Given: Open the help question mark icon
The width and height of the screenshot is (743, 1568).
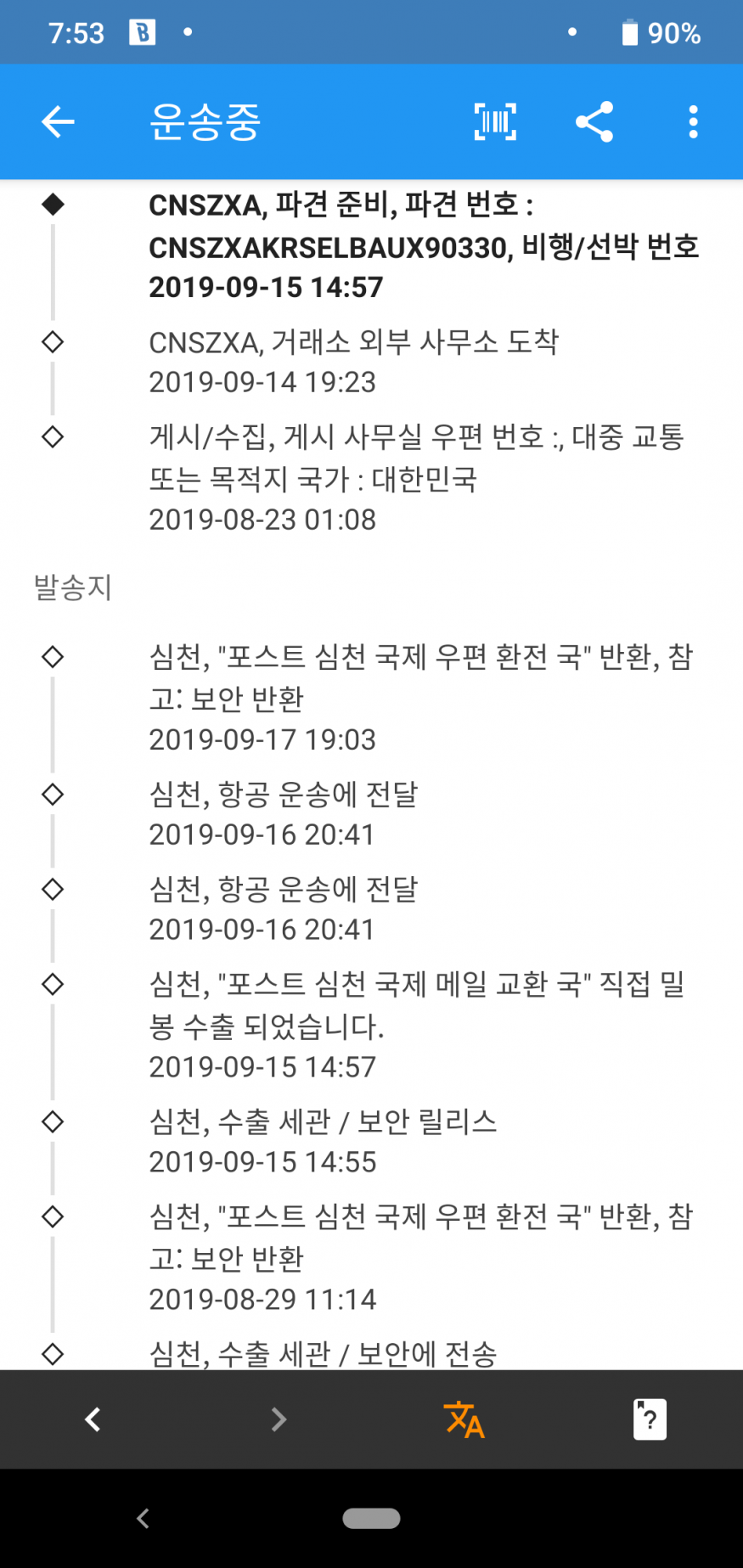Looking at the screenshot, I should (650, 1419).
